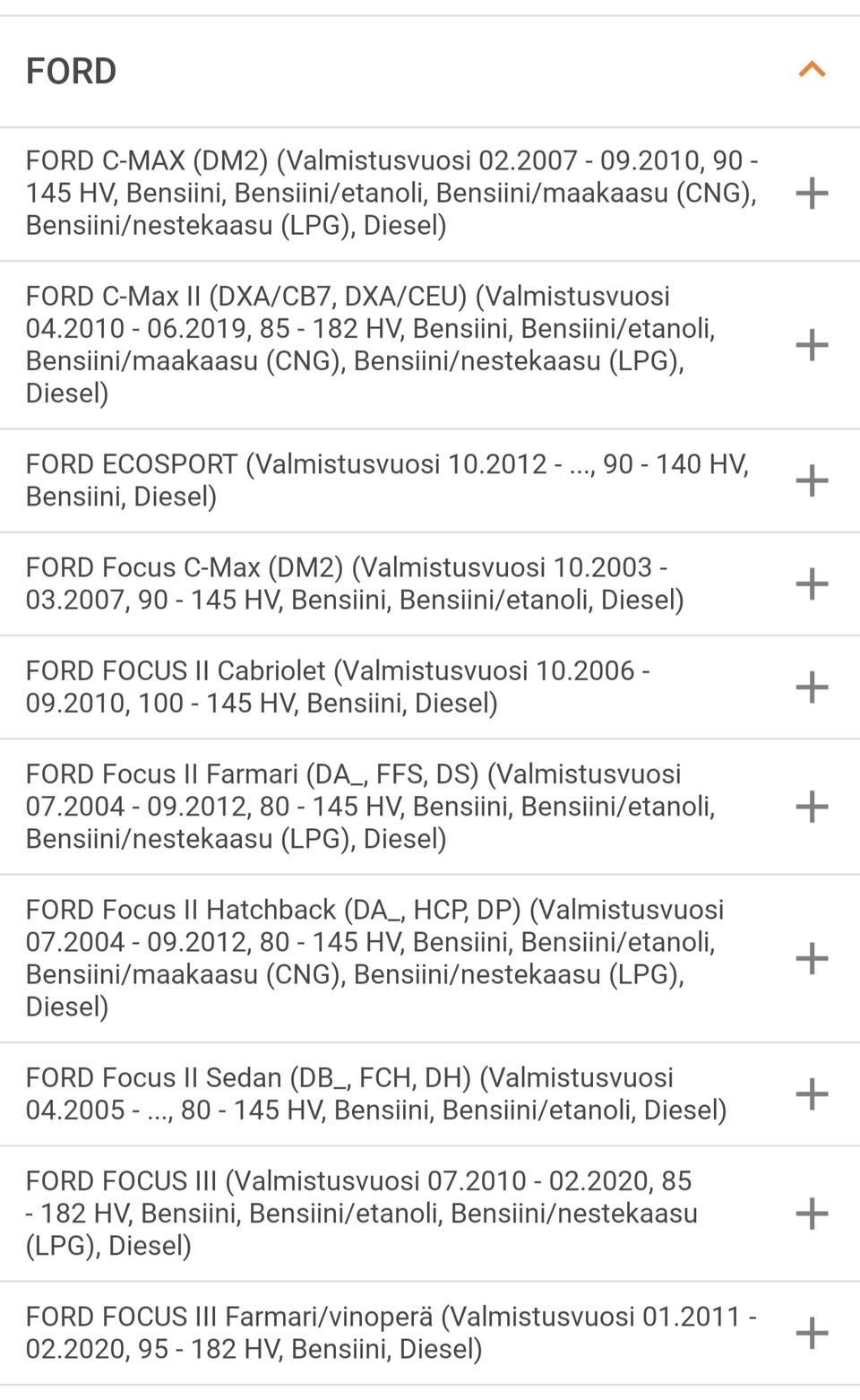
Task: Expand FORD C-MAX (DM2) row
Action: pyautogui.click(x=812, y=193)
